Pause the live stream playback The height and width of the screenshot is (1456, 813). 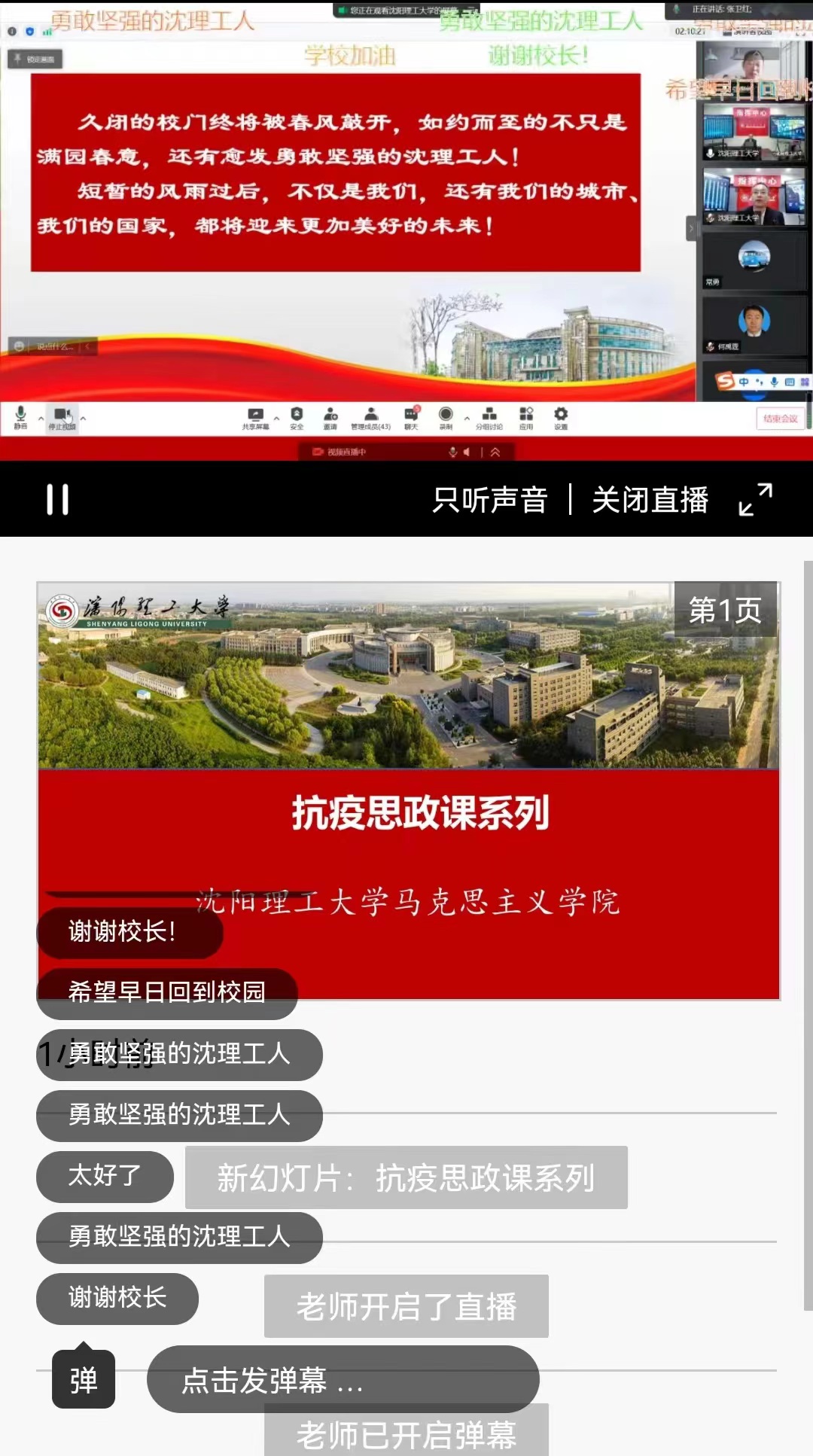[57, 499]
